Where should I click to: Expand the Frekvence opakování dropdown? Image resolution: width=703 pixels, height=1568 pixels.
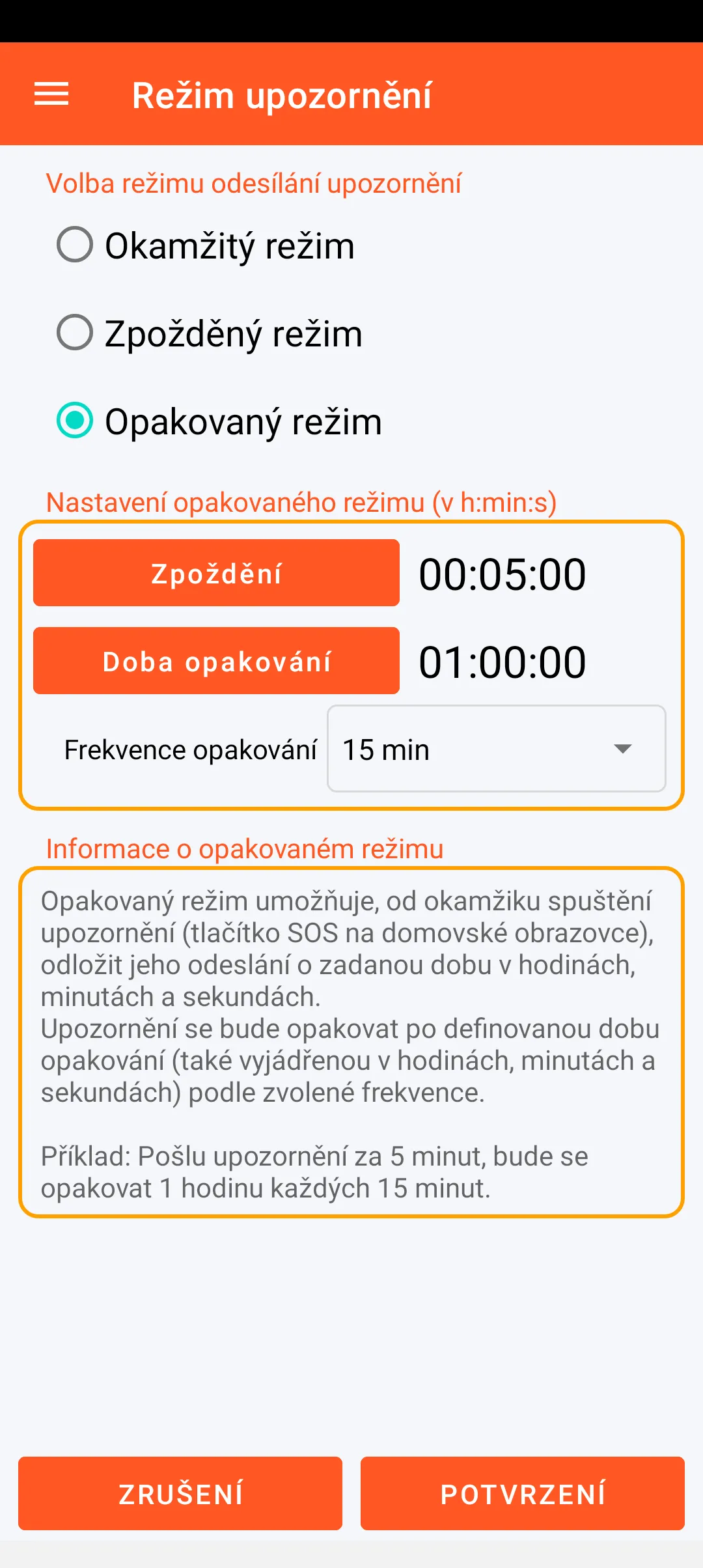pos(496,749)
